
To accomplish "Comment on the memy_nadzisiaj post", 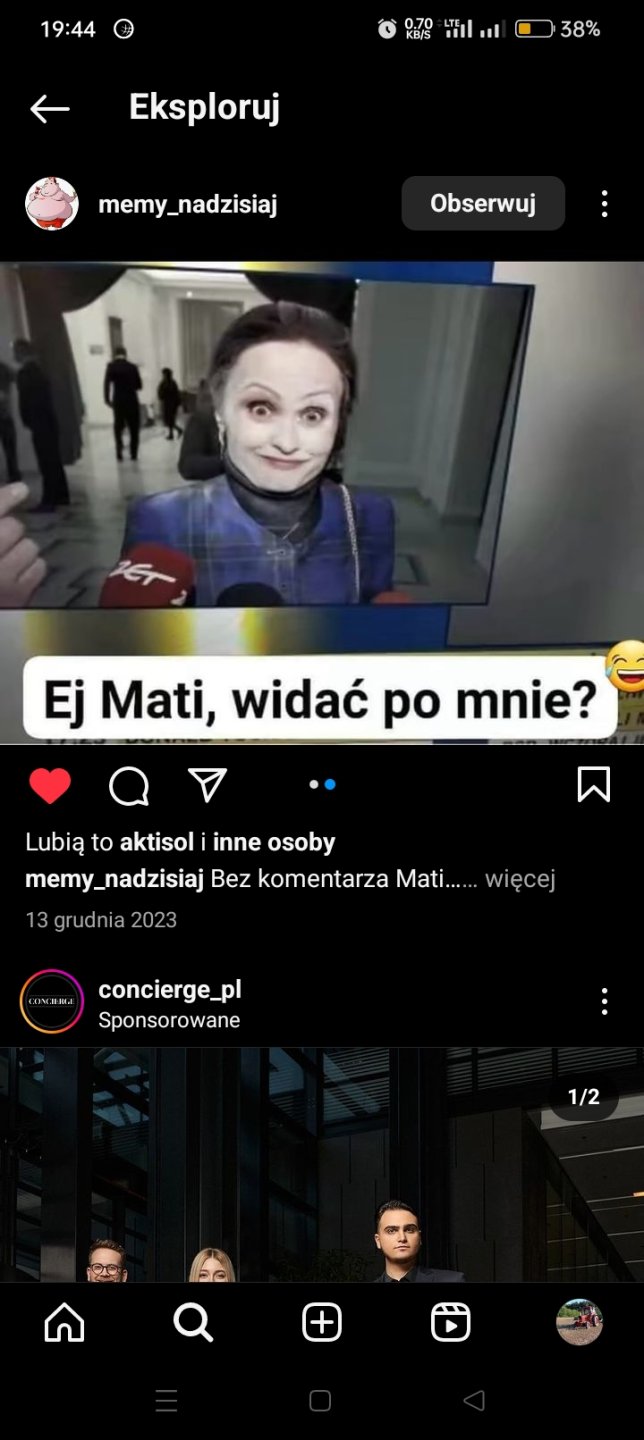I will (x=129, y=785).
